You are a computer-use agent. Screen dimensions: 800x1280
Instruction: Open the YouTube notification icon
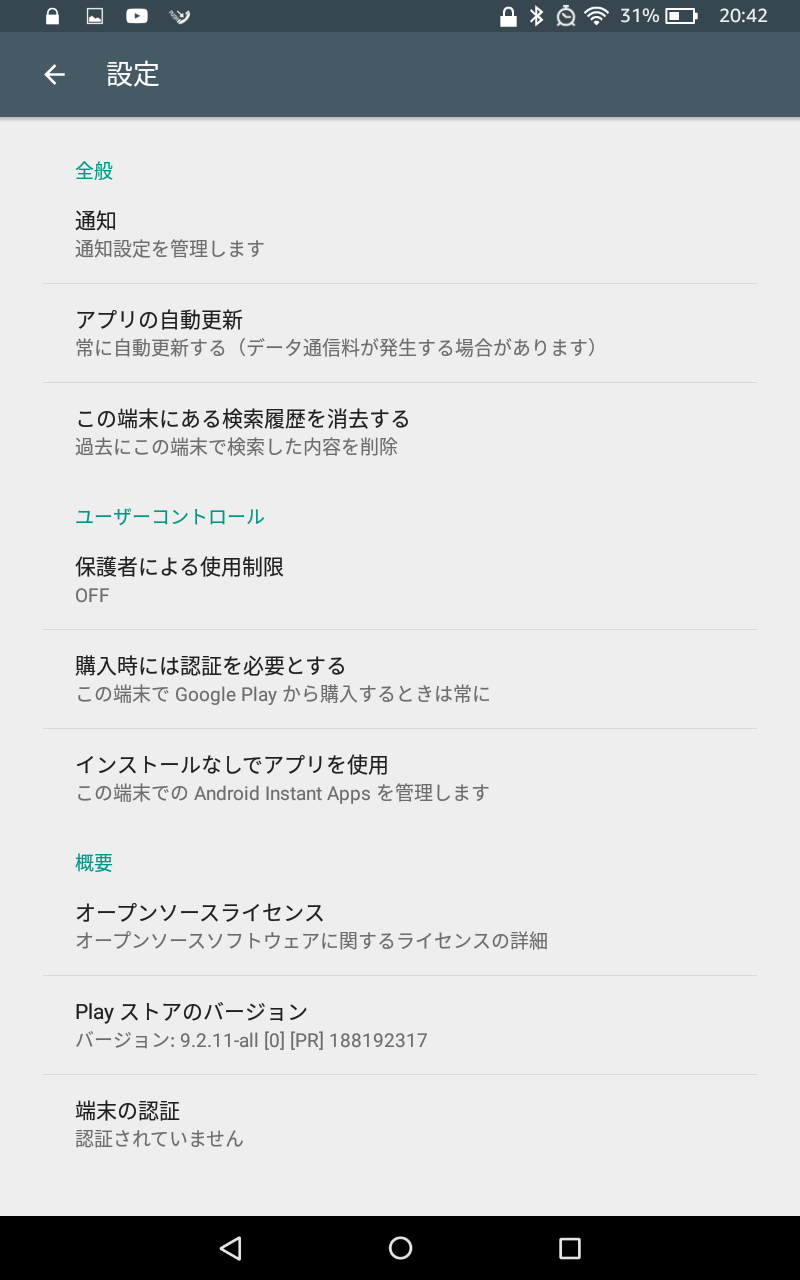click(139, 15)
